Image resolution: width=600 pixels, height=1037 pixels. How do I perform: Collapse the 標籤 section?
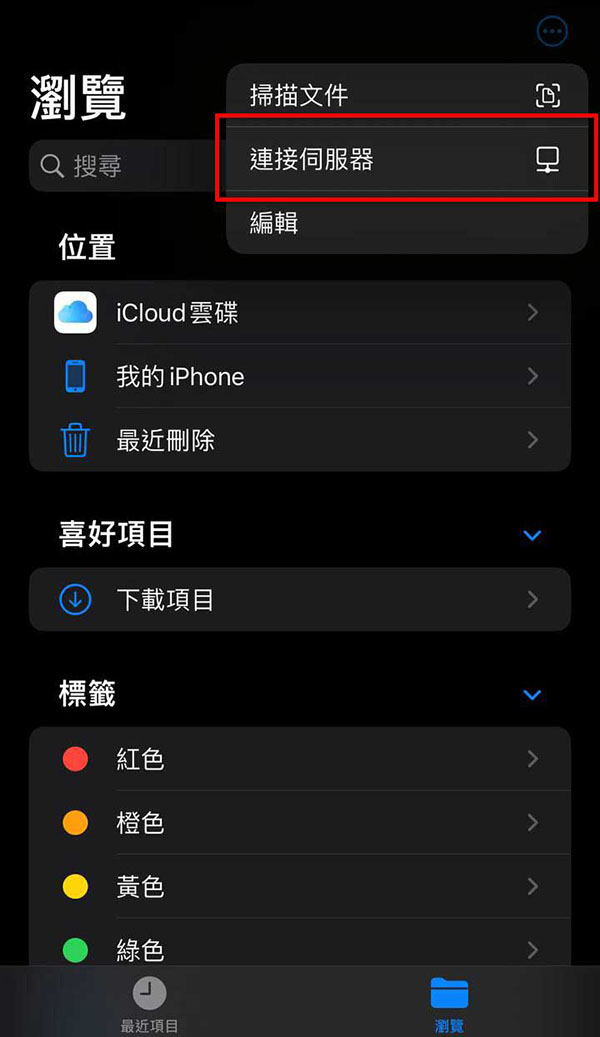coord(532,694)
